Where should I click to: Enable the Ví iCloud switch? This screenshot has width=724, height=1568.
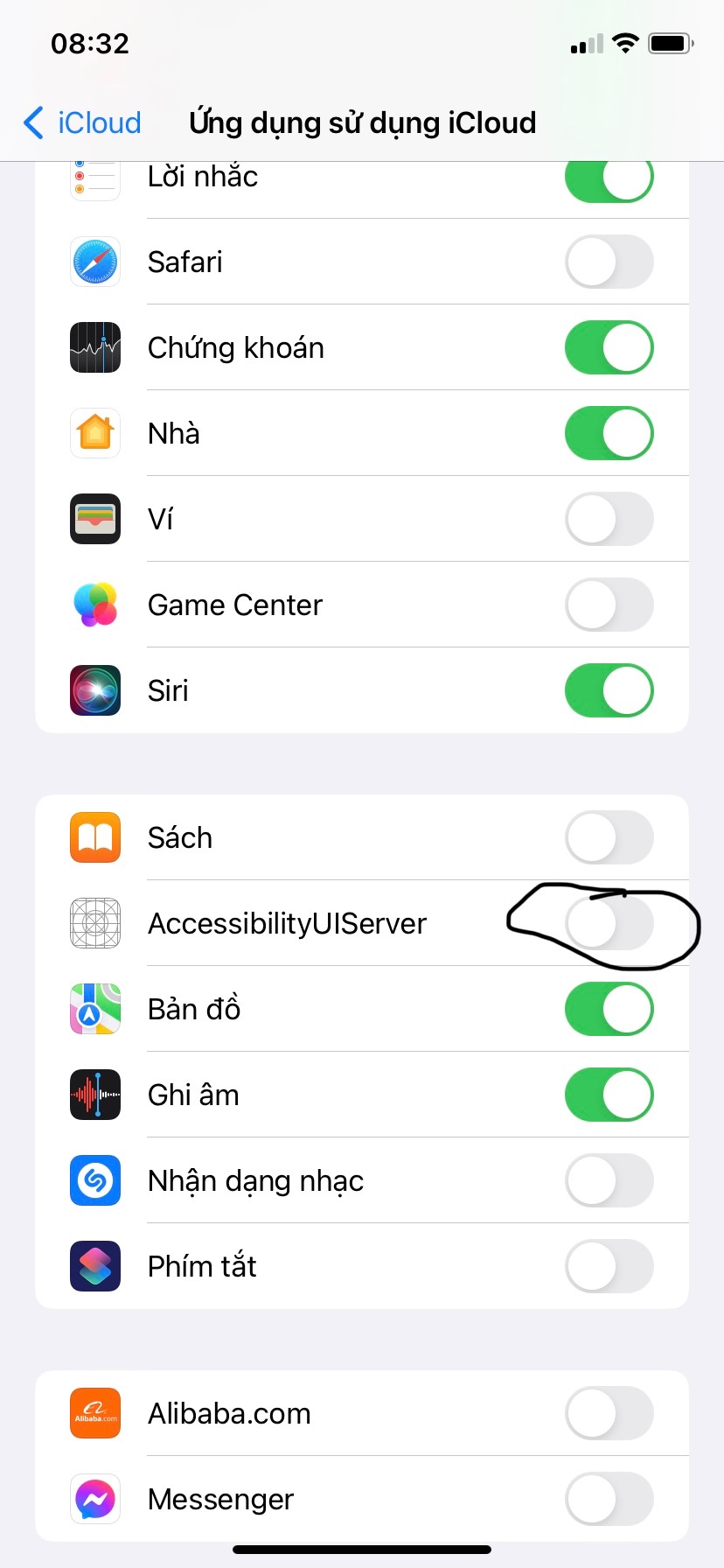(x=609, y=519)
